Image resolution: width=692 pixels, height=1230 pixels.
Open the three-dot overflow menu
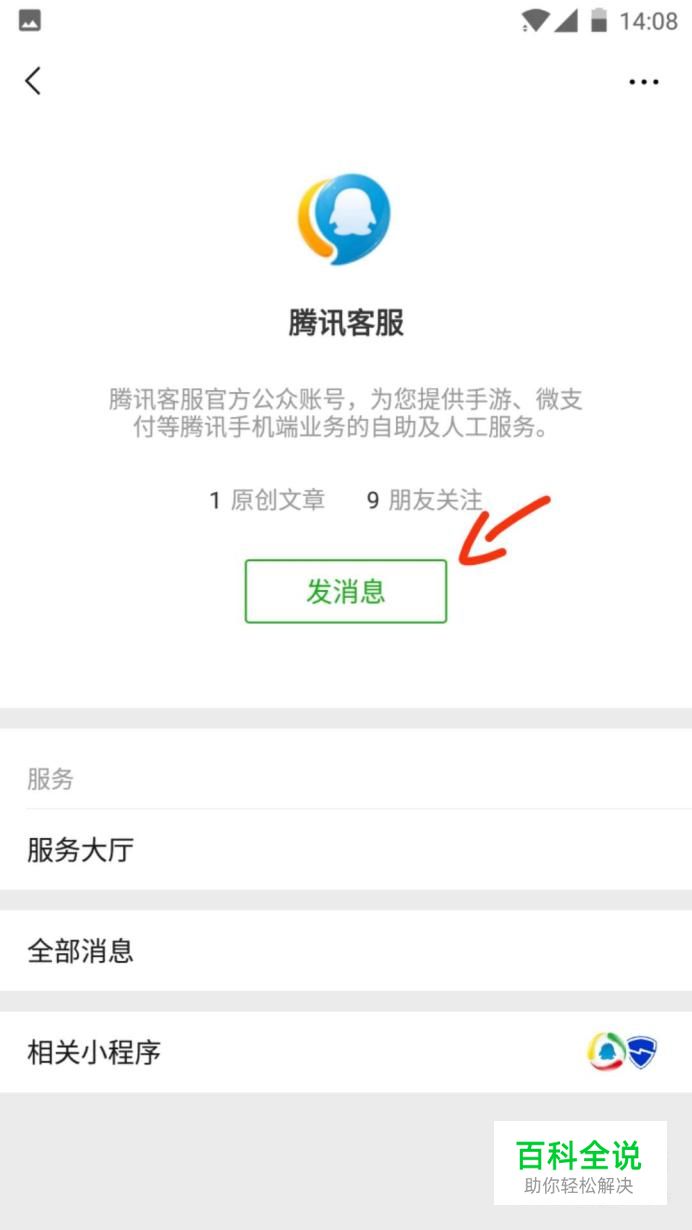(x=643, y=82)
